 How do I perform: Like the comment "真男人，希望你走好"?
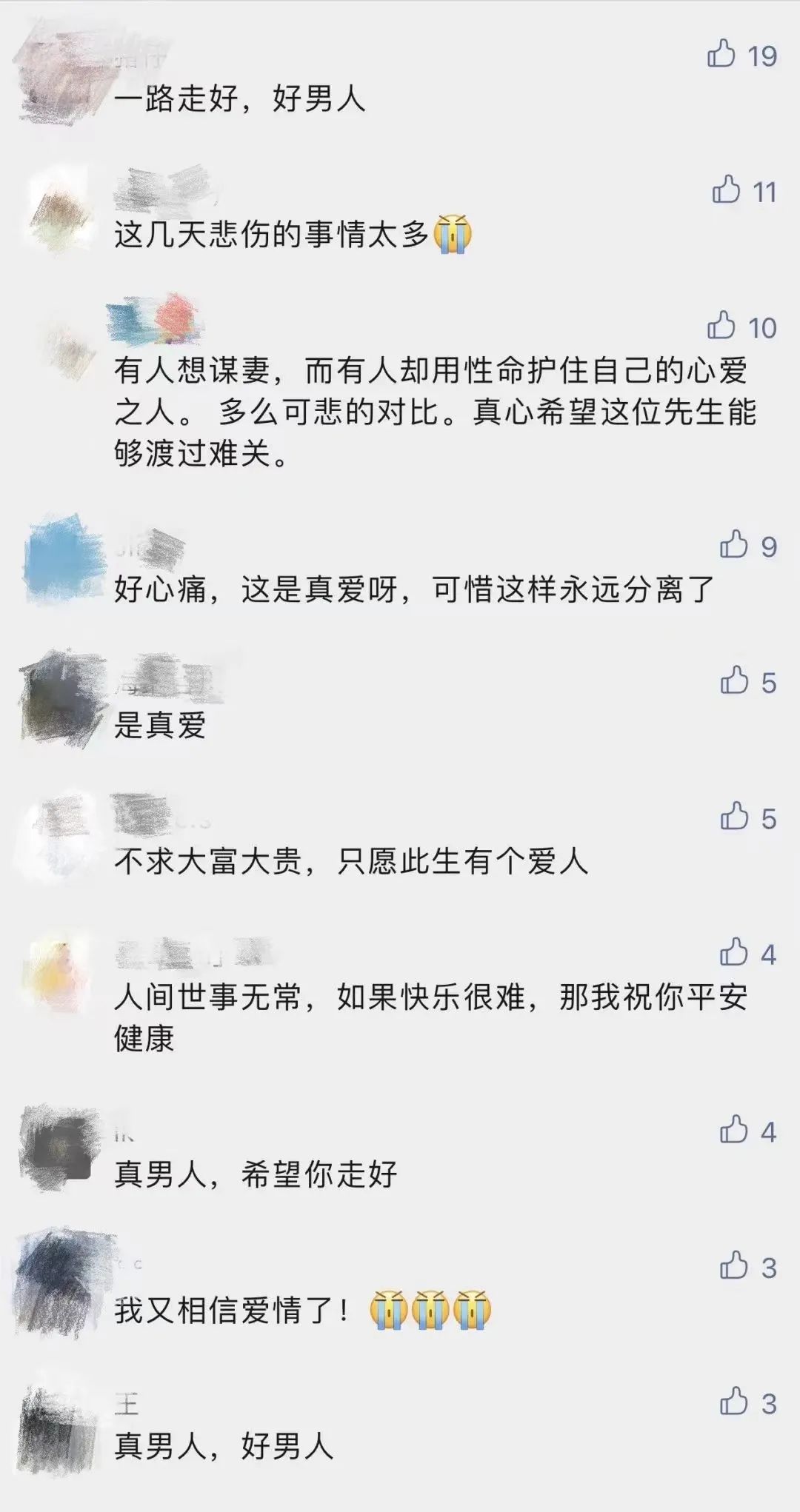pos(734,1131)
